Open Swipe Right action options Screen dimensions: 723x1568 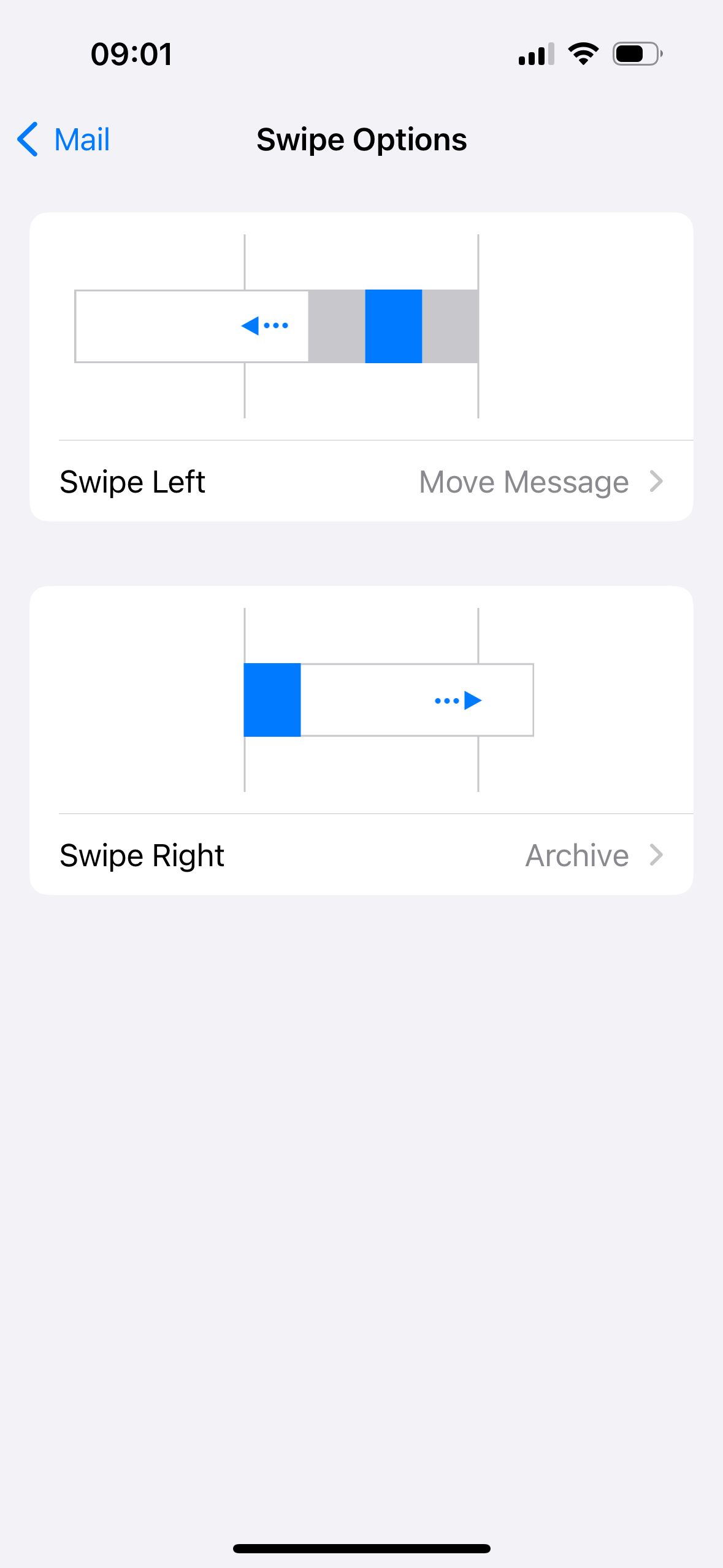tap(361, 855)
